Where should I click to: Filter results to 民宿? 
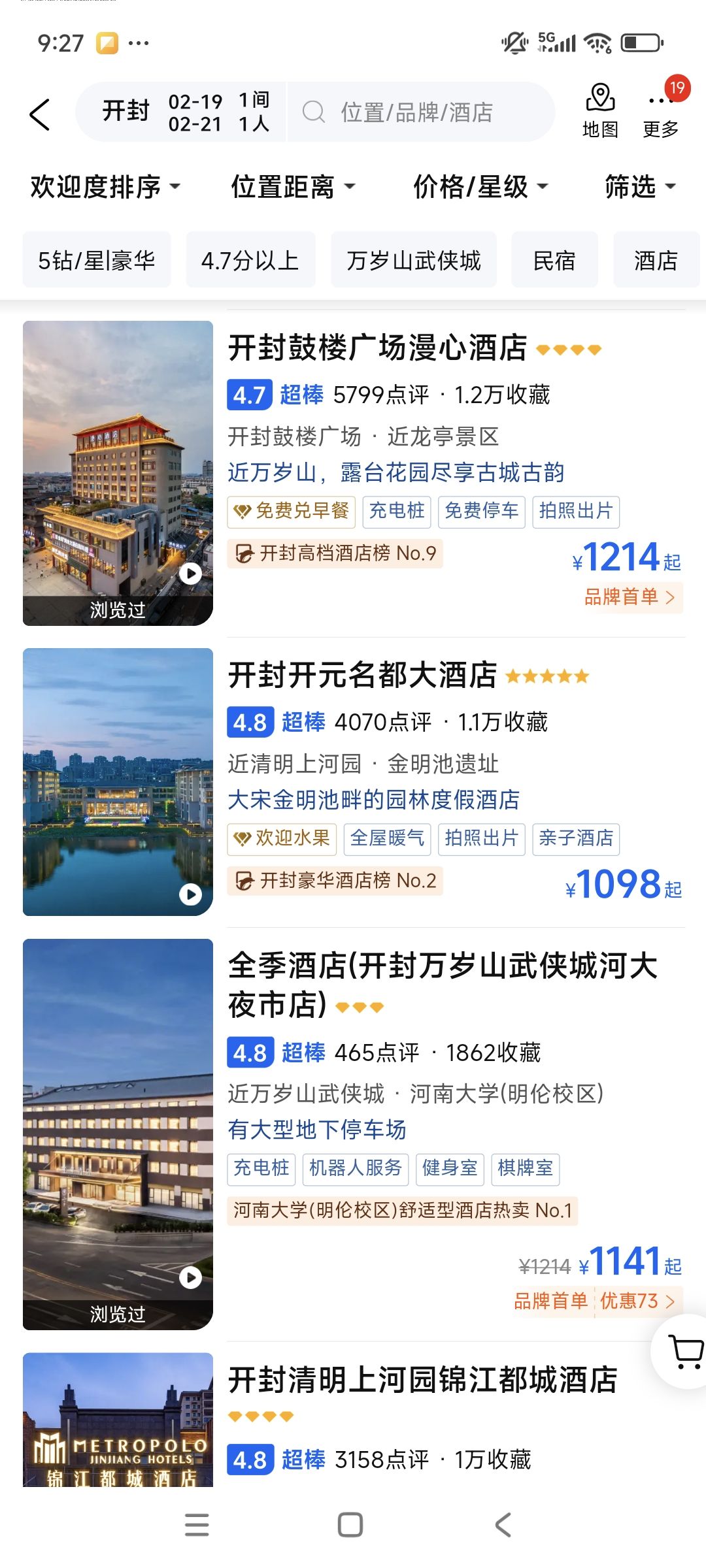(x=554, y=260)
